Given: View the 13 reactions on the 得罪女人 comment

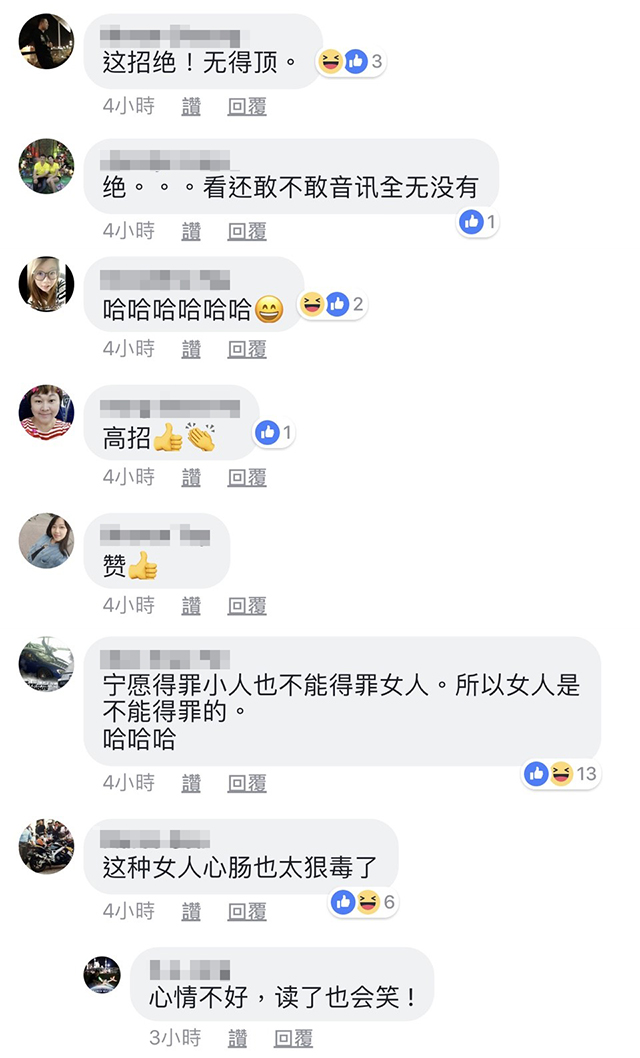Looking at the screenshot, I should pyautogui.click(x=560, y=773).
